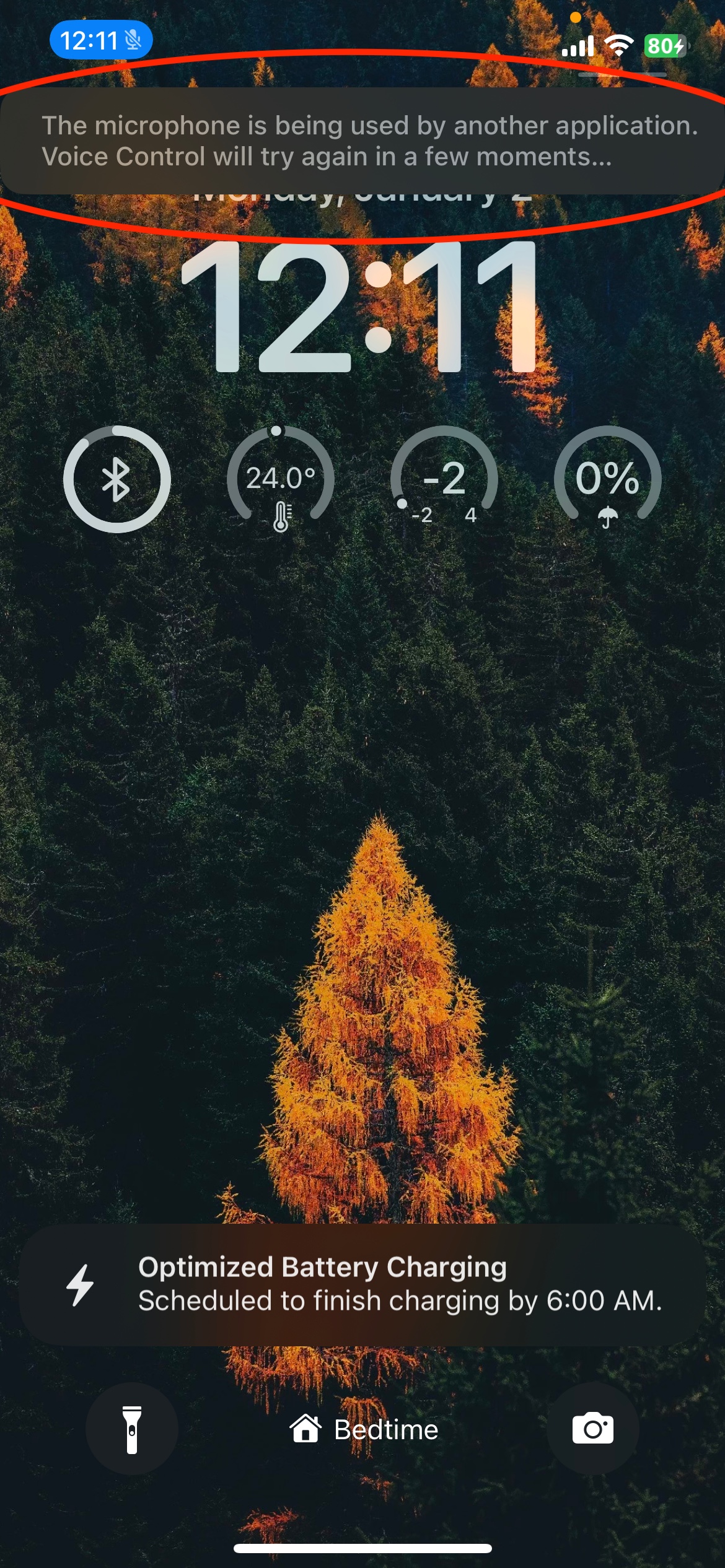Open the camera from lock screen
The image size is (725, 1568).
(592, 1429)
